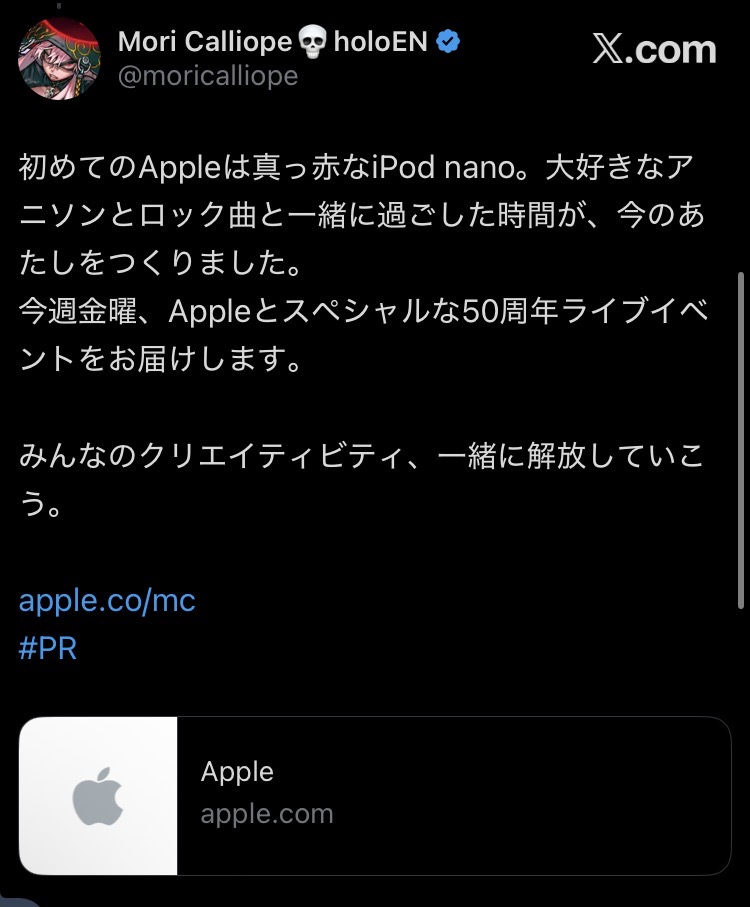This screenshot has width=750, height=907.
Task: Tap the #PR hashtag
Action: click(48, 647)
